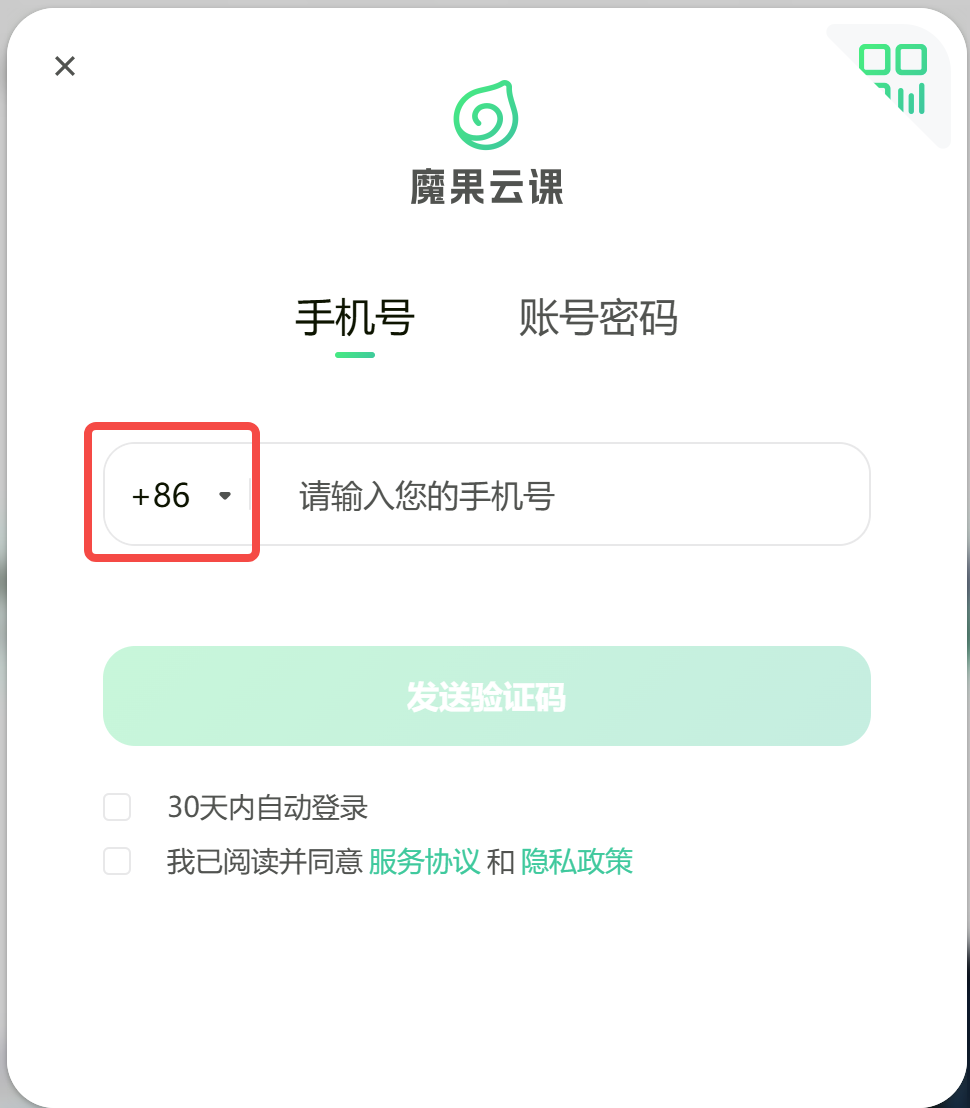Switch to QR code login
The image size is (970, 1108).
click(x=893, y=78)
